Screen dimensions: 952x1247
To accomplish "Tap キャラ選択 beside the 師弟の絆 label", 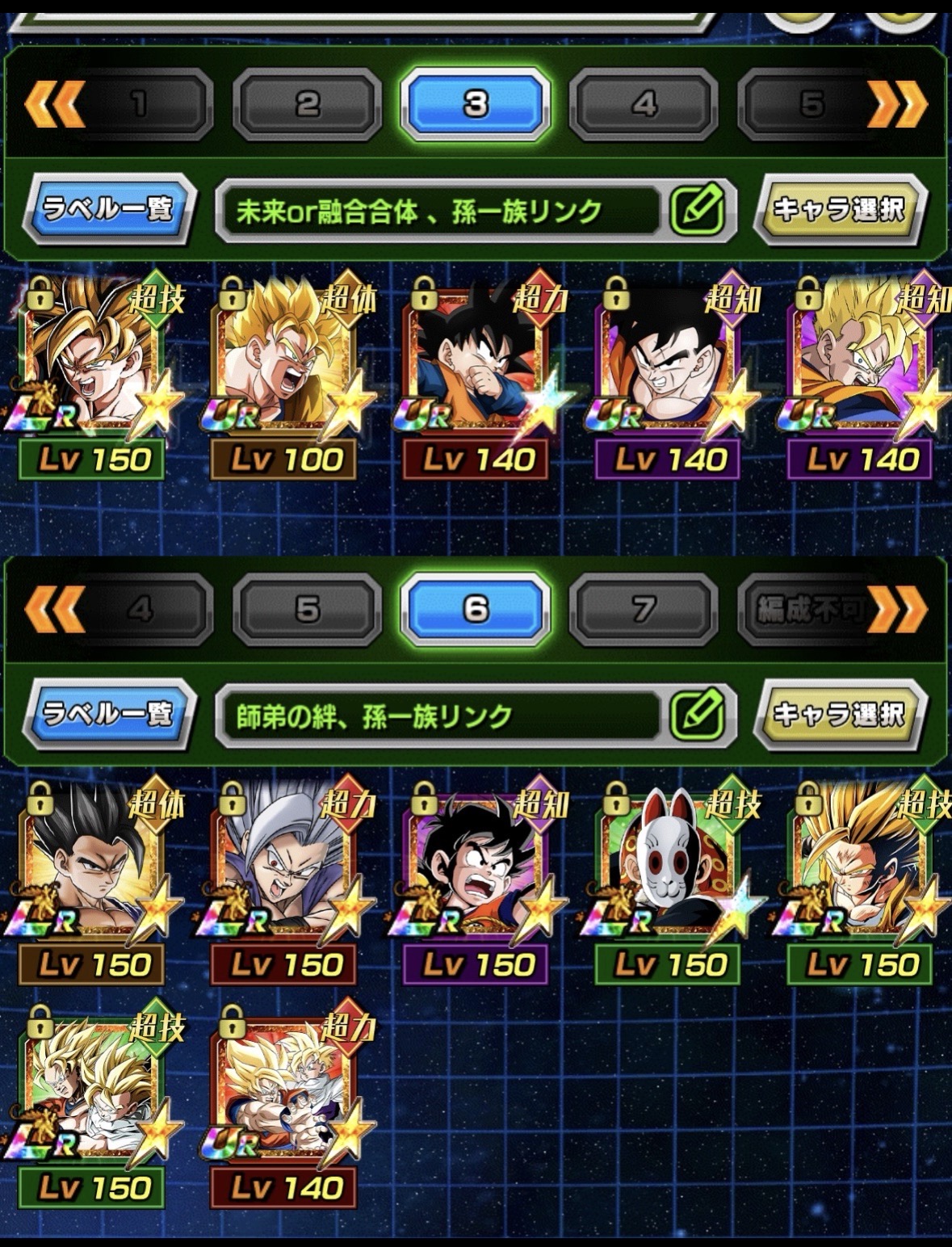I will point(838,714).
